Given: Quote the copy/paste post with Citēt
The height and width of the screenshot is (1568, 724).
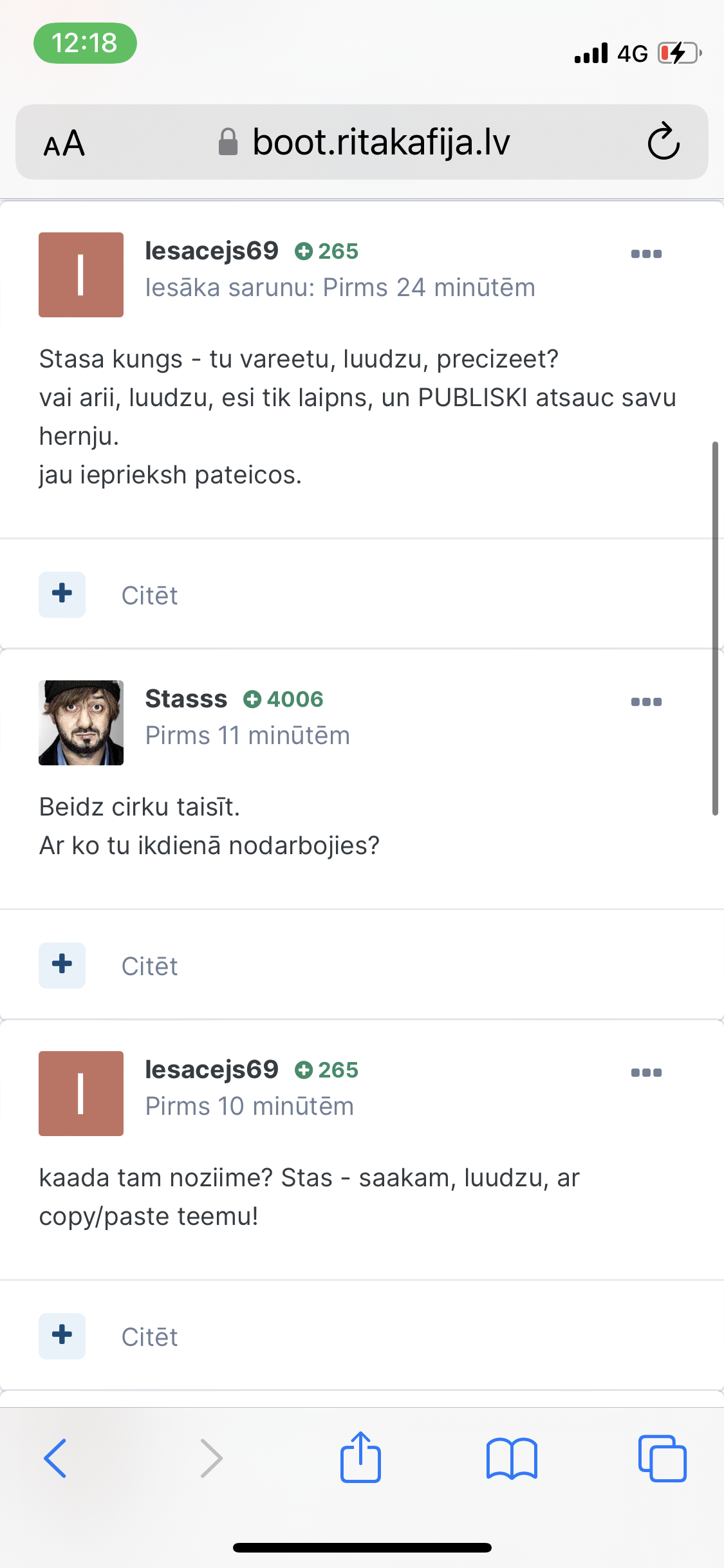Looking at the screenshot, I should 149,1337.
